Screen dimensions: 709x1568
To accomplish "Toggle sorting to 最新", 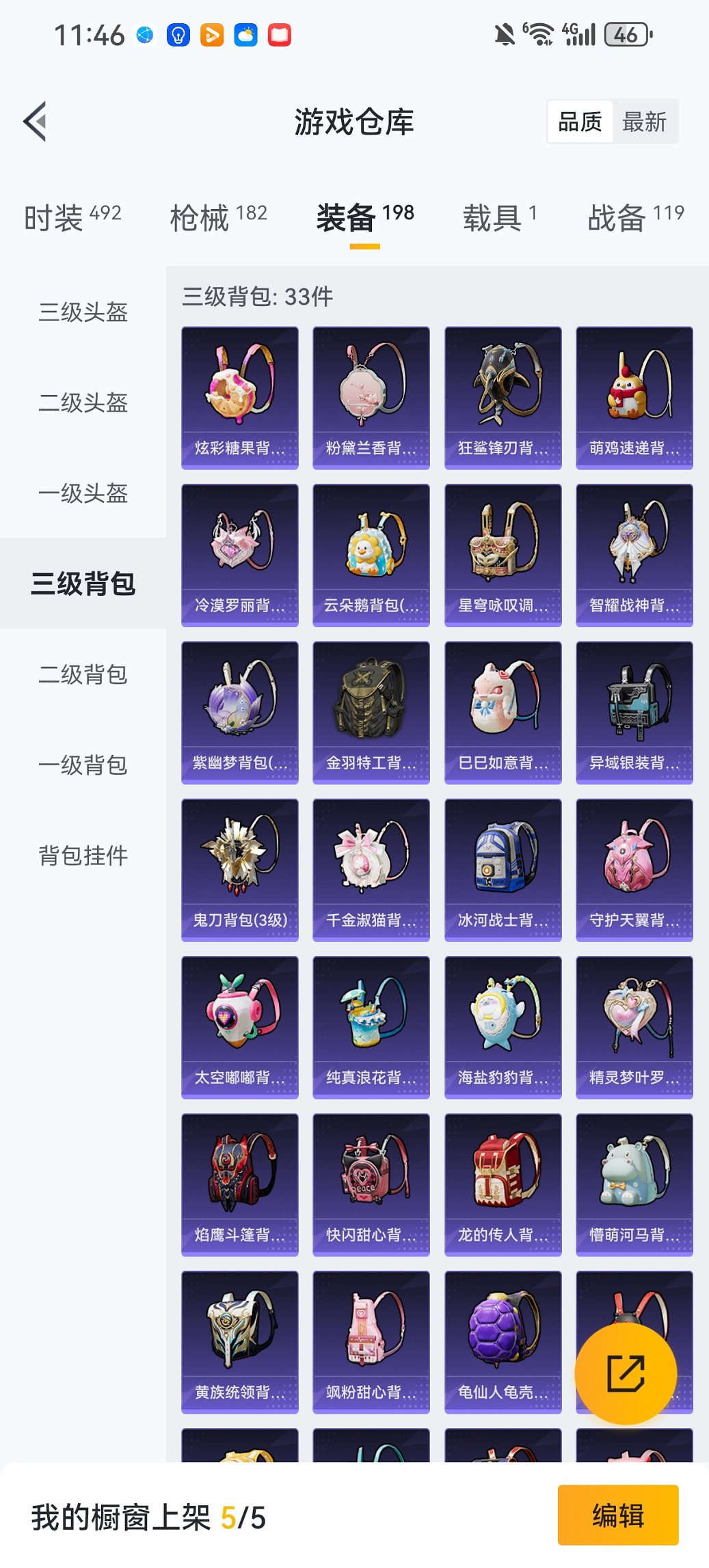I will (645, 121).
